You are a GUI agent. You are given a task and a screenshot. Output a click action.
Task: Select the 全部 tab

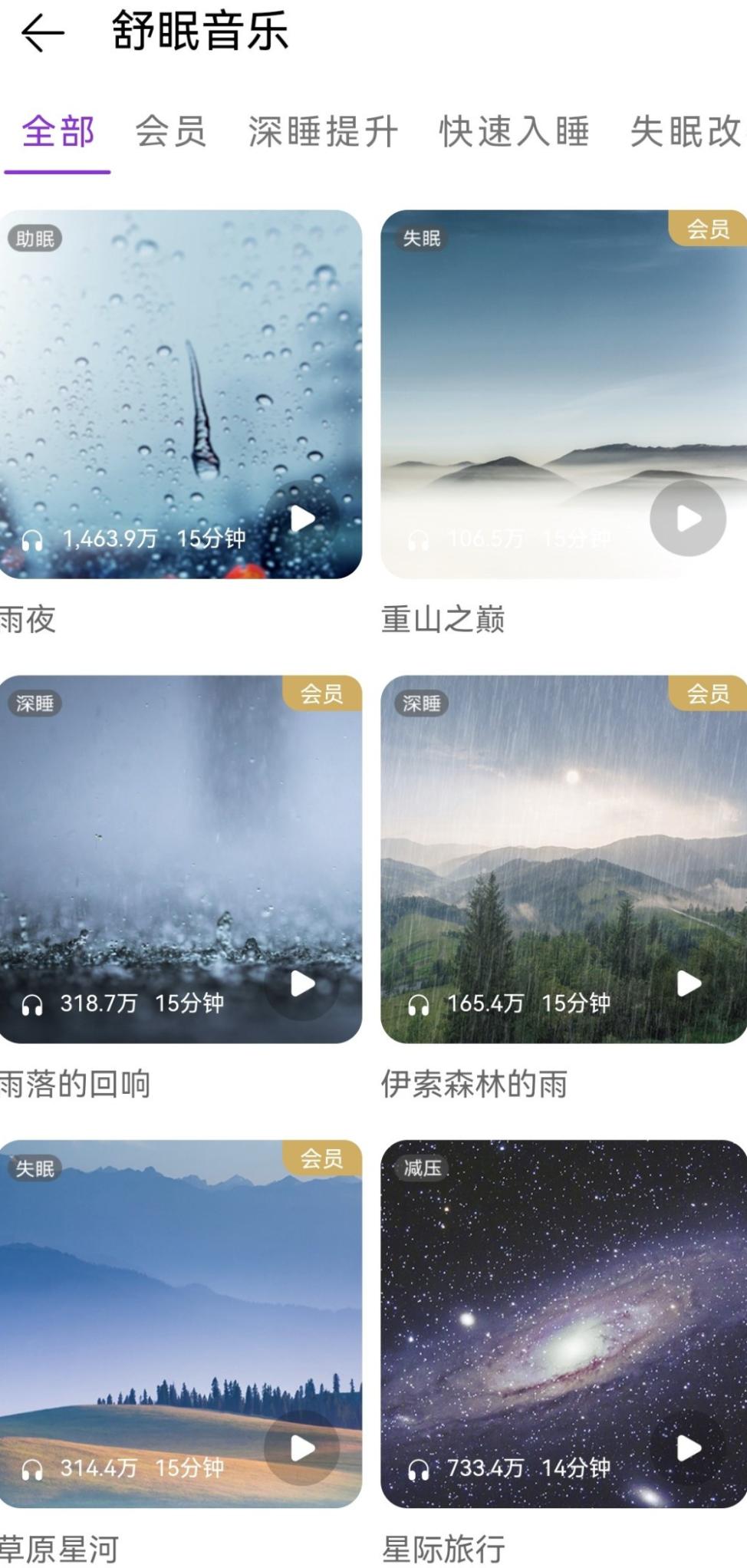pyautogui.click(x=58, y=132)
